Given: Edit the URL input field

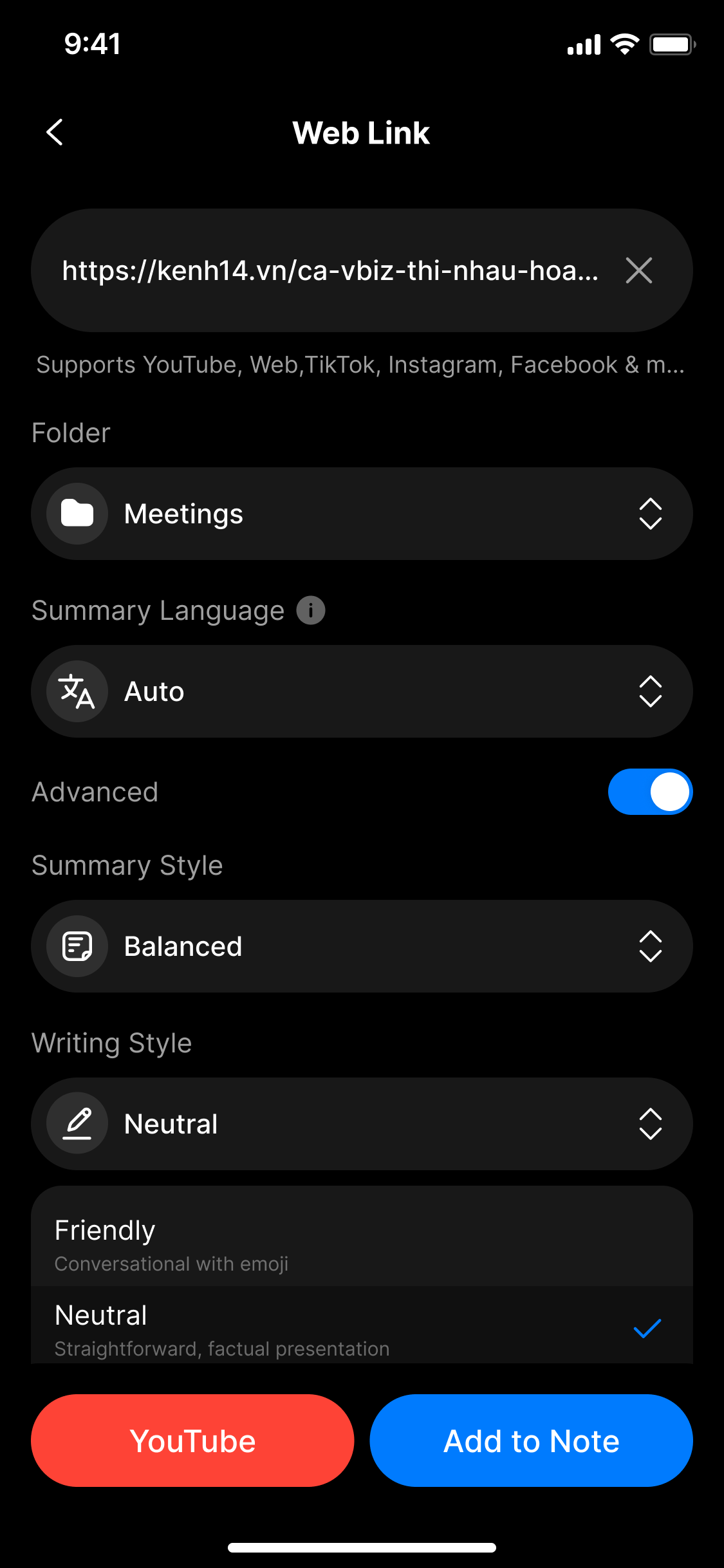Looking at the screenshot, I should [x=330, y=270].
